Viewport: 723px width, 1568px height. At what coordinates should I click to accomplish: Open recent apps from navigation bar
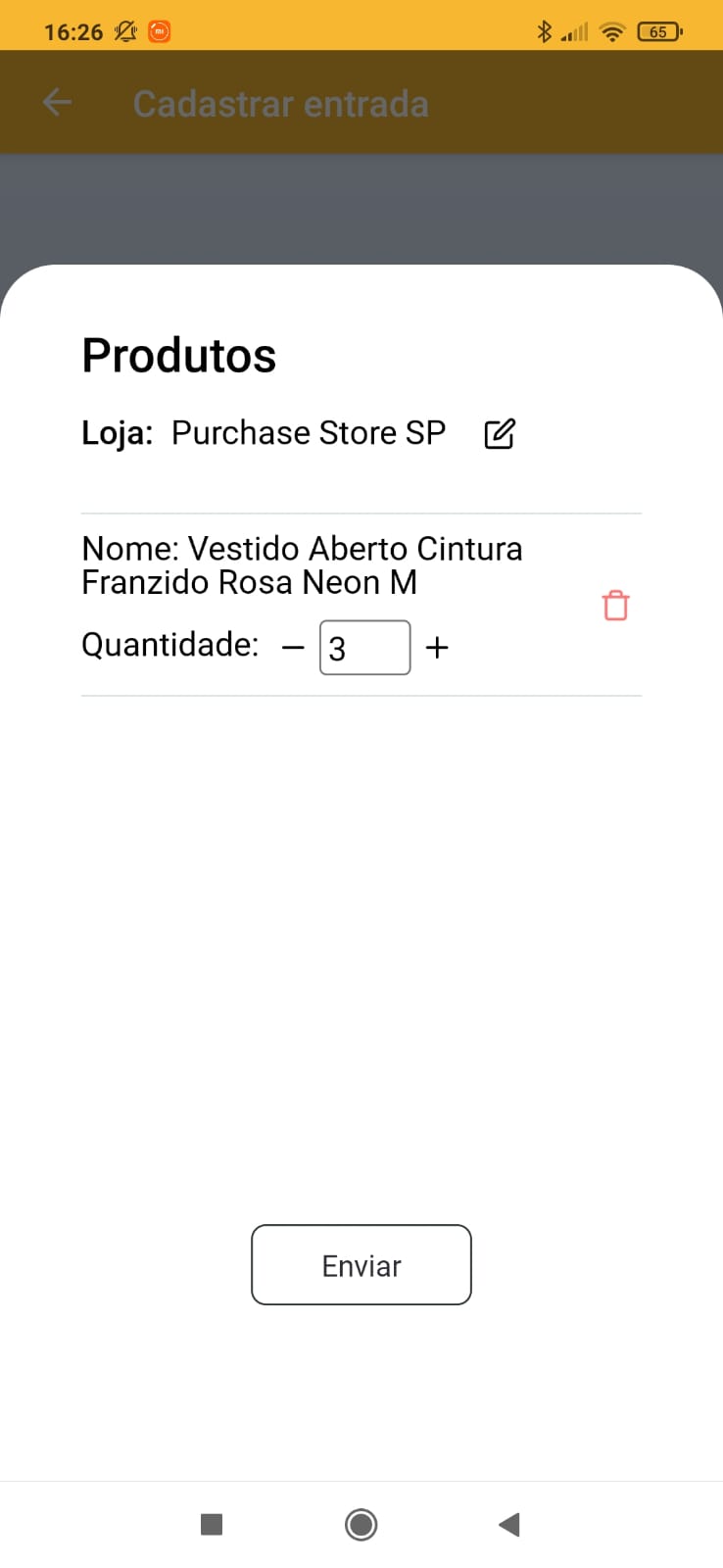[x=212, y=1524]
